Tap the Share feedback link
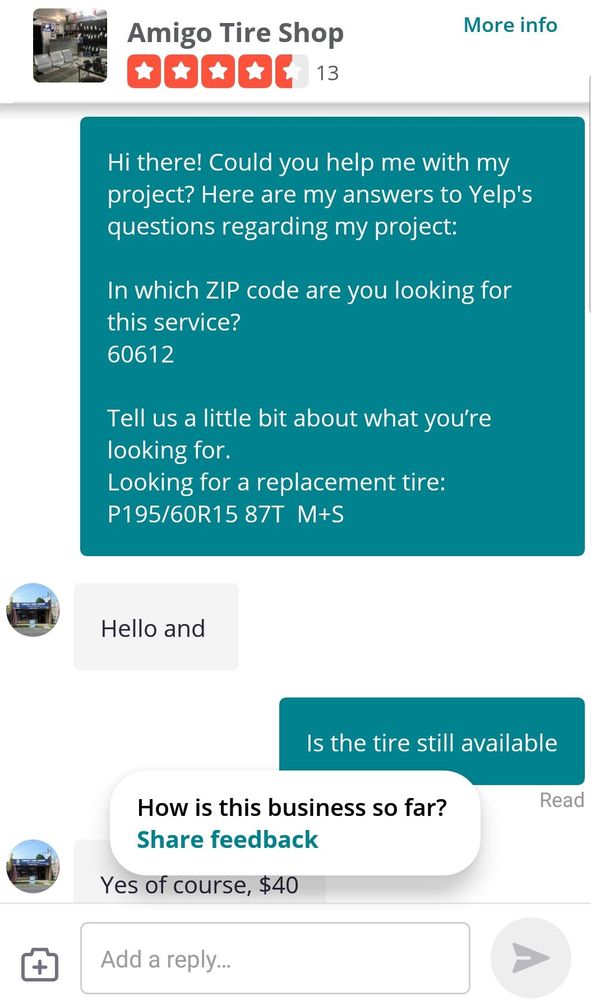 click(228, 839)
